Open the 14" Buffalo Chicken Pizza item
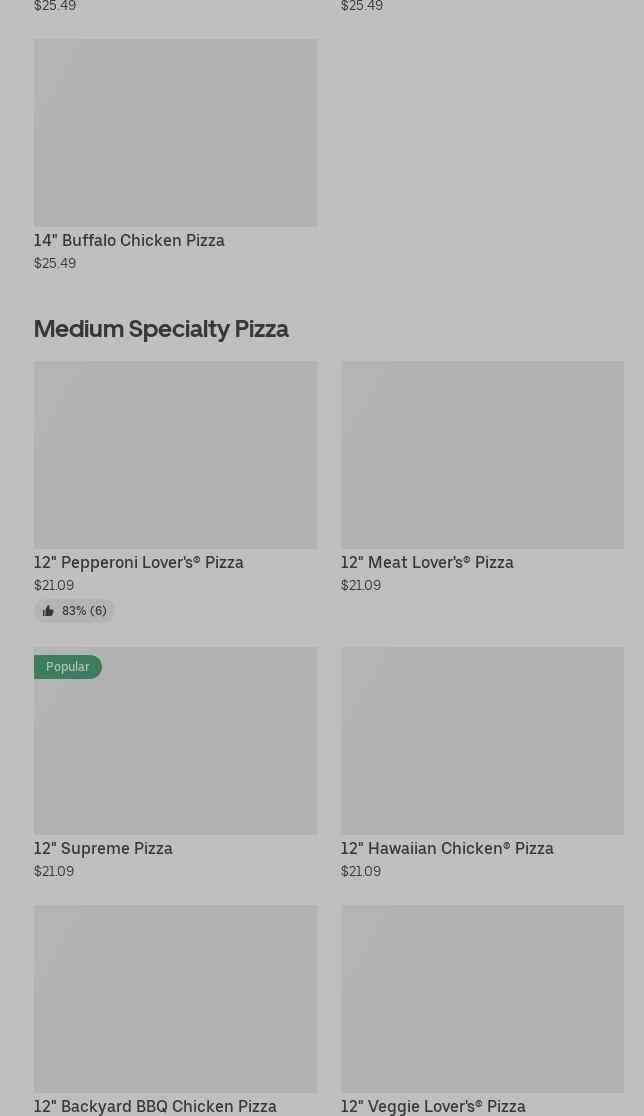This screenshot has width=644, height=1116. (175, 155)
